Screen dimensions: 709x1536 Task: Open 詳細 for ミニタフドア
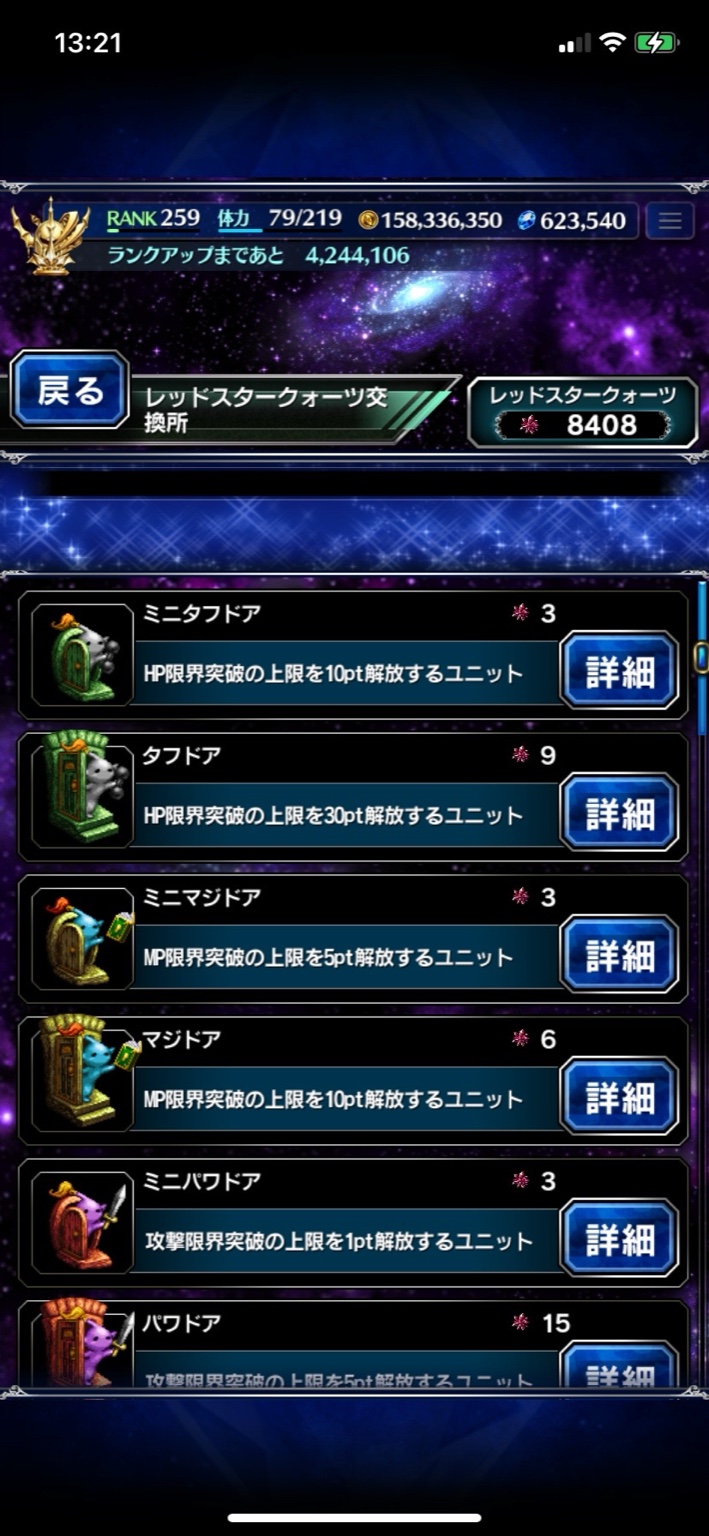tap(619, 672)
